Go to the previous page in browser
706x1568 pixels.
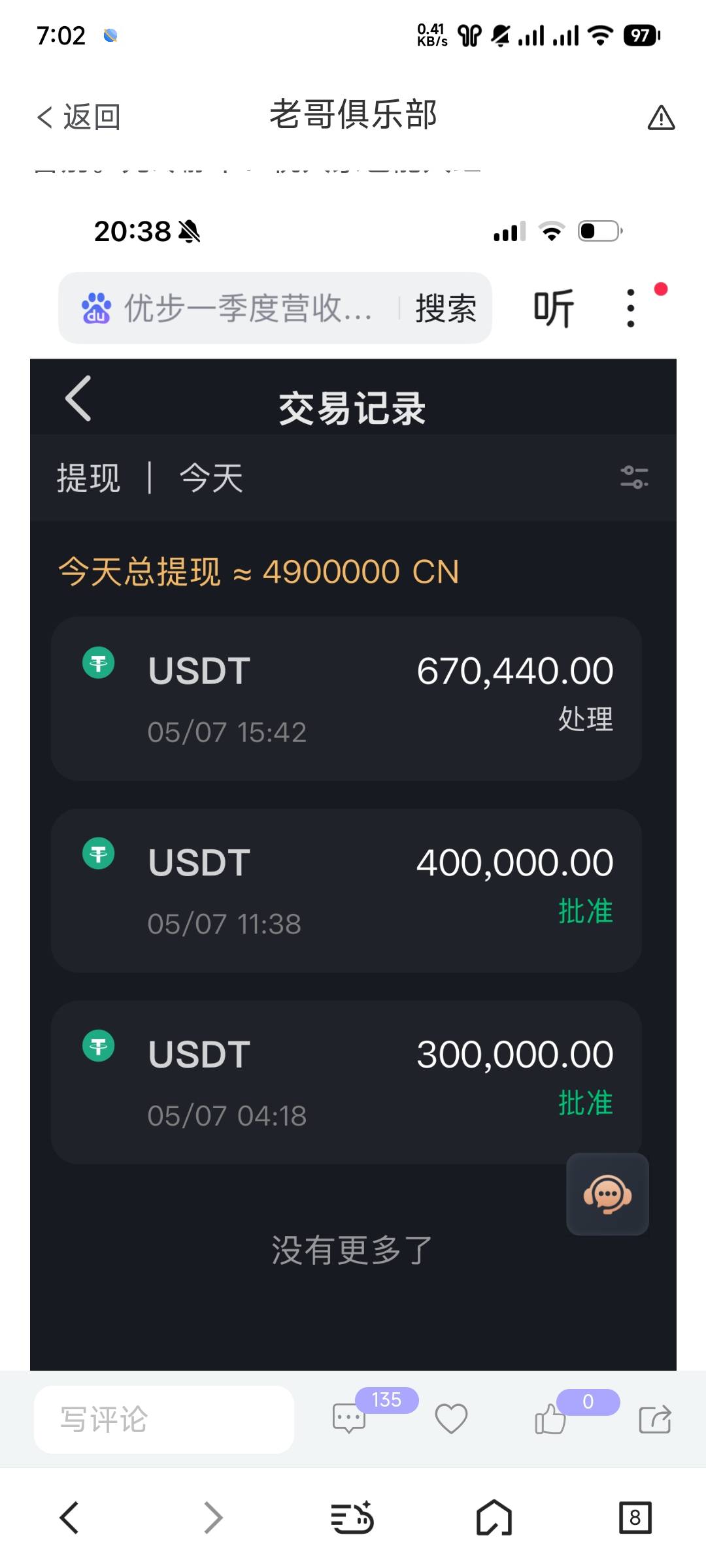(69, 1517)
